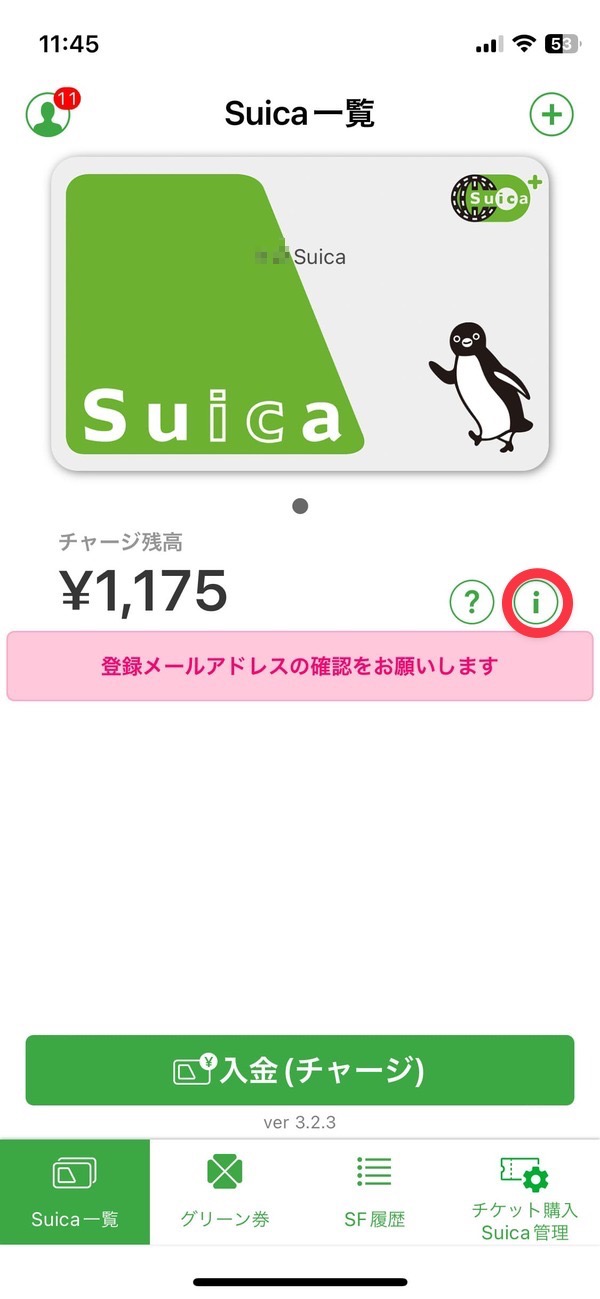This screenshot has height=1299, width=600.
Task: Open the question mark help icon
Action: coord(472,601)
